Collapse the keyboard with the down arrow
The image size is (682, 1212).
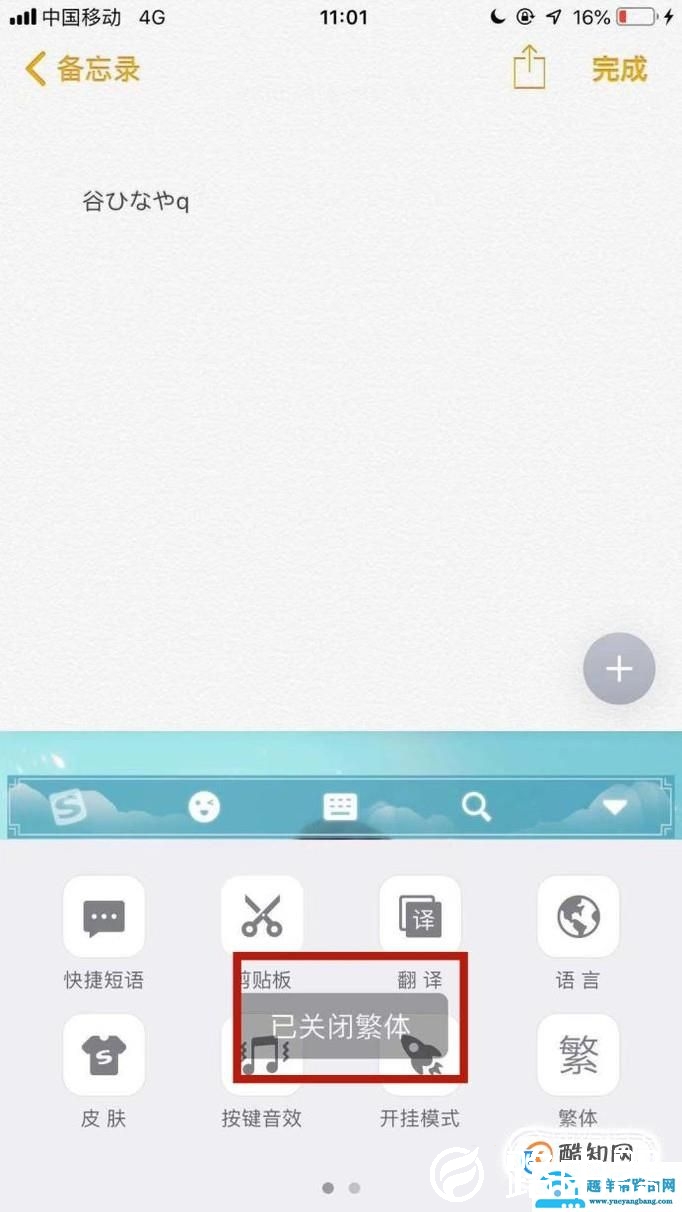pyautogui.click(x=613, y=807)
